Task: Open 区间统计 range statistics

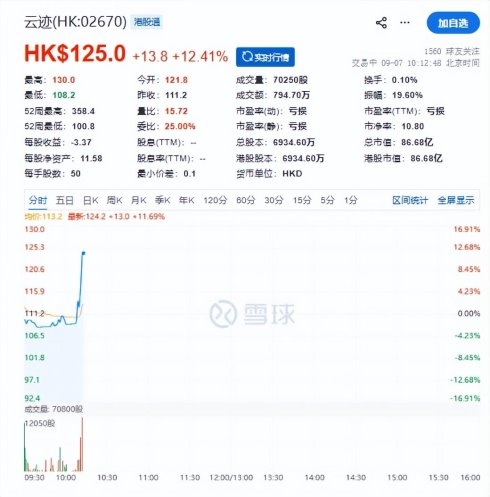Action: click(410, 200)
